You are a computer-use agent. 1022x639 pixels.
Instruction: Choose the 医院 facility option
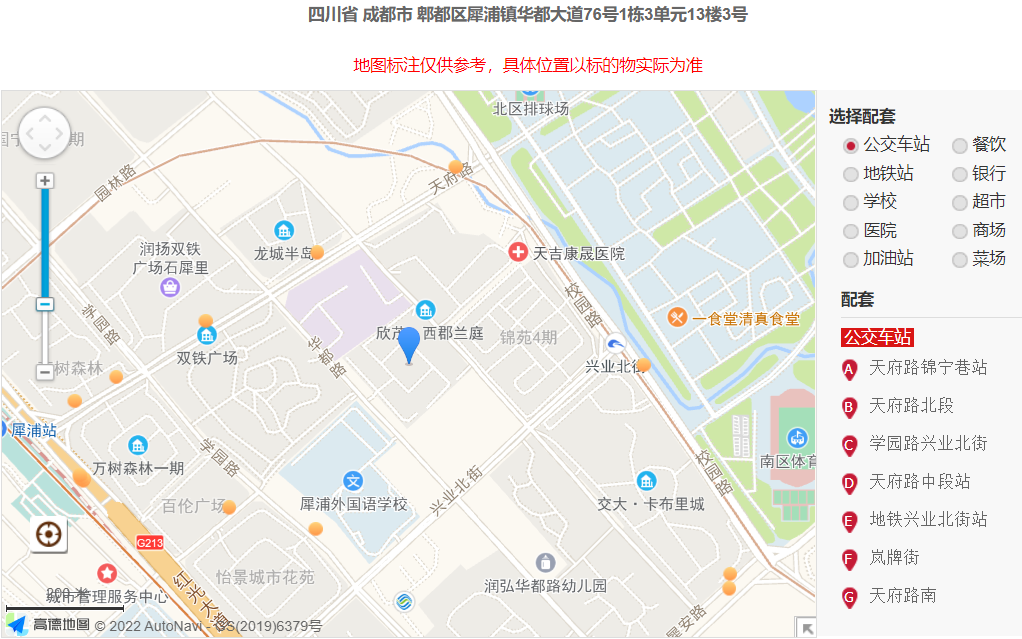[x=851, y=231]
